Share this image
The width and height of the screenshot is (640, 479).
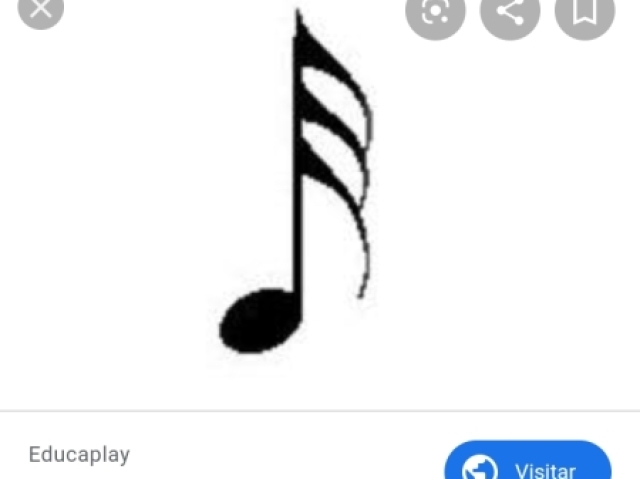click(x=510, y=11)
